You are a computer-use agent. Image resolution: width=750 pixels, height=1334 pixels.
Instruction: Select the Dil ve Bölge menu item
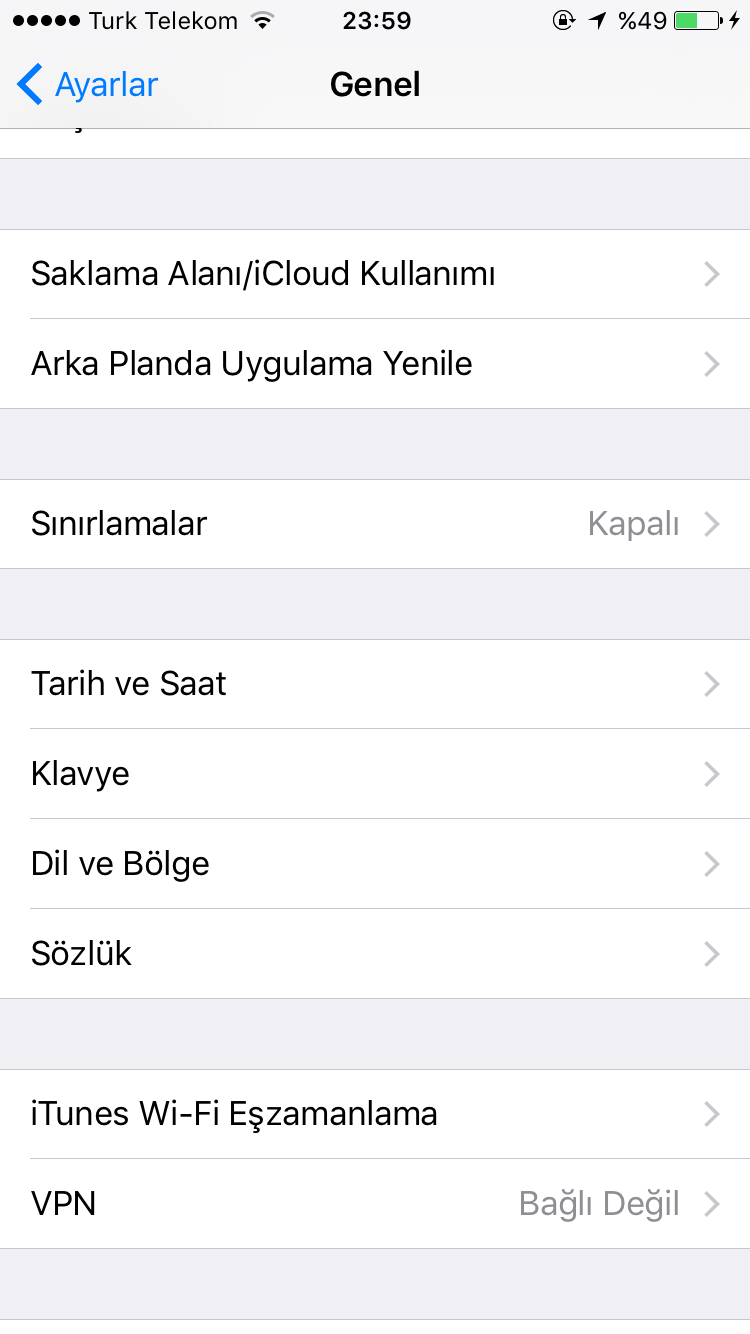pos(375,864)
